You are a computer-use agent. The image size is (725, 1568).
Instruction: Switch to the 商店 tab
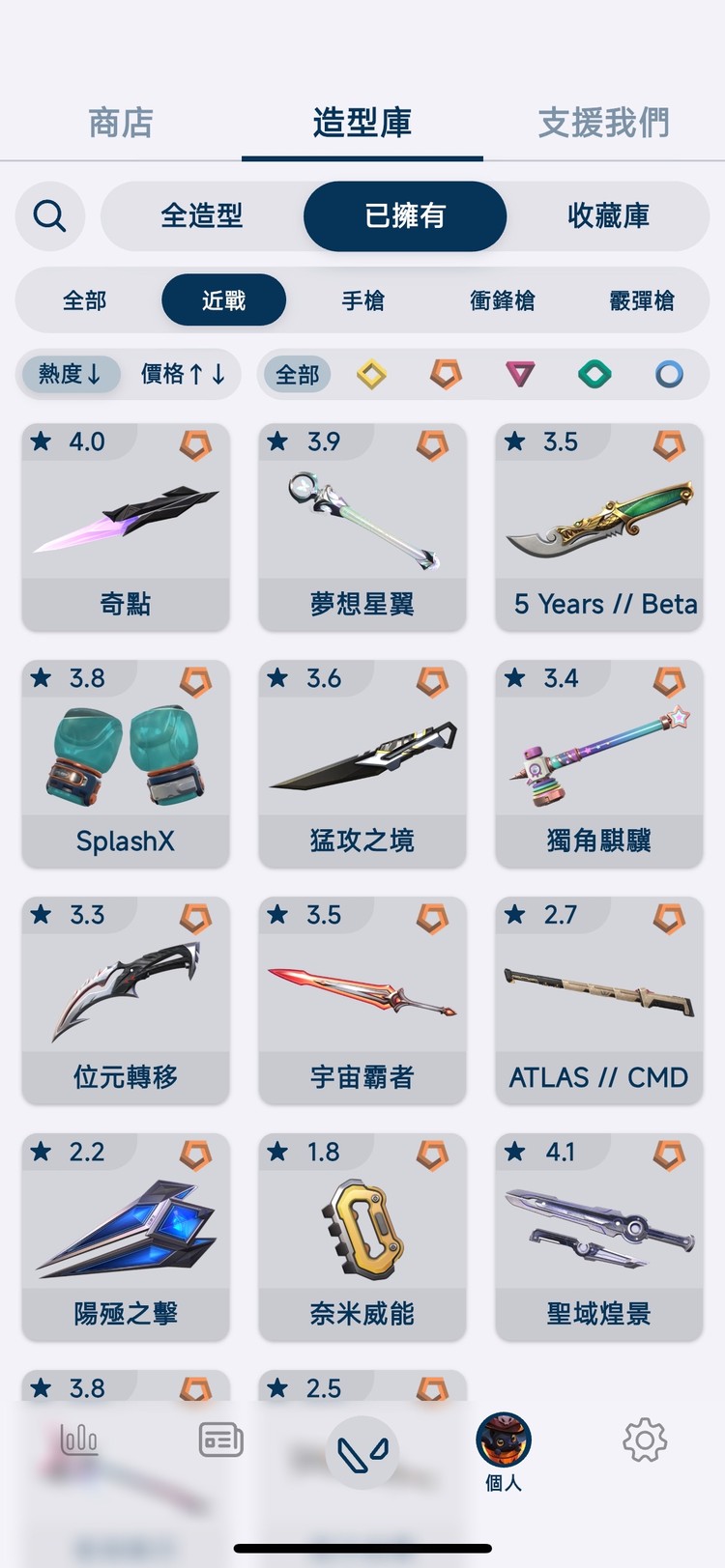pos(120,123)
